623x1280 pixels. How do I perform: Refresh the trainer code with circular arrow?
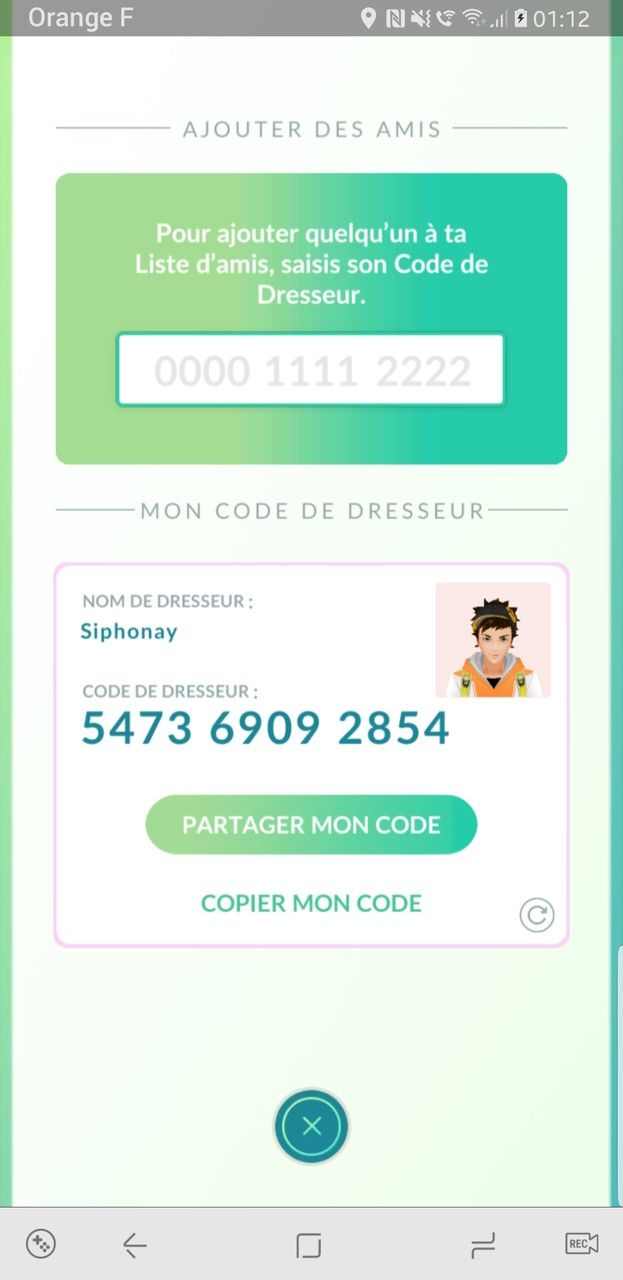(537, 915)
